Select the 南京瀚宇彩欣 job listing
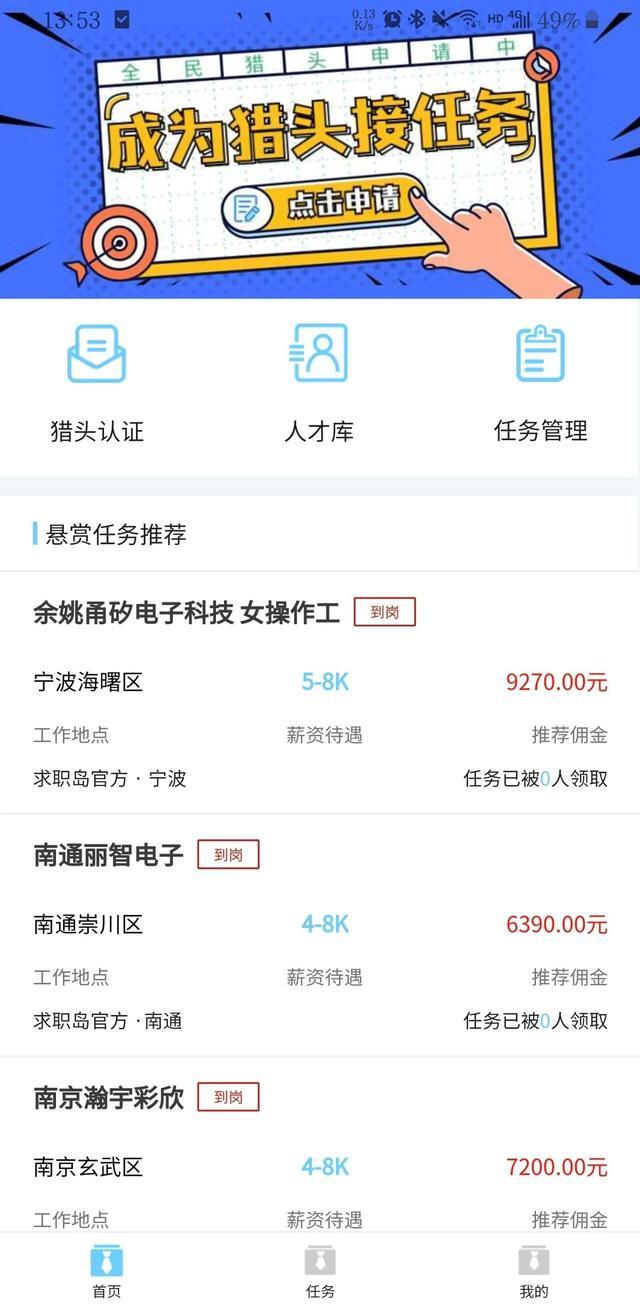 coord(320,1150)
